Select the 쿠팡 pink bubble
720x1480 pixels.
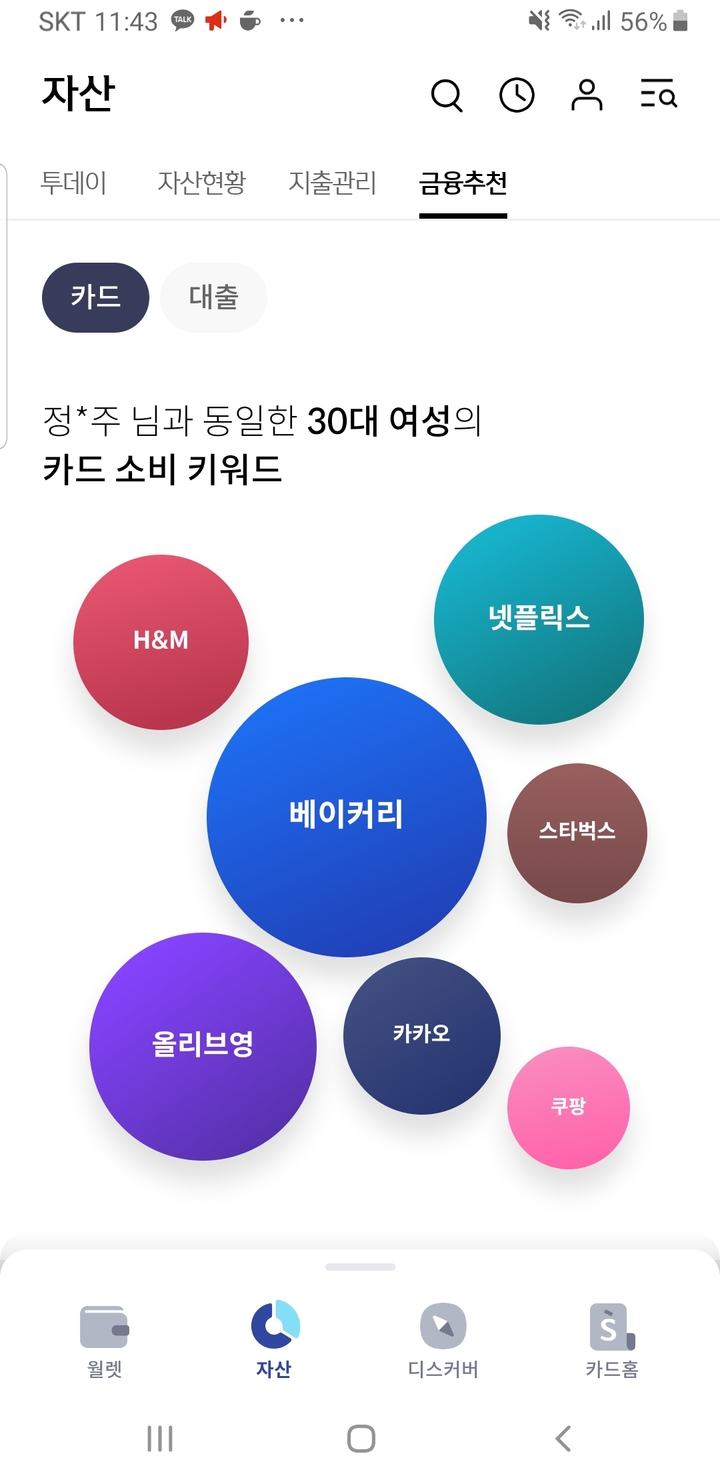click(569, 1108)
